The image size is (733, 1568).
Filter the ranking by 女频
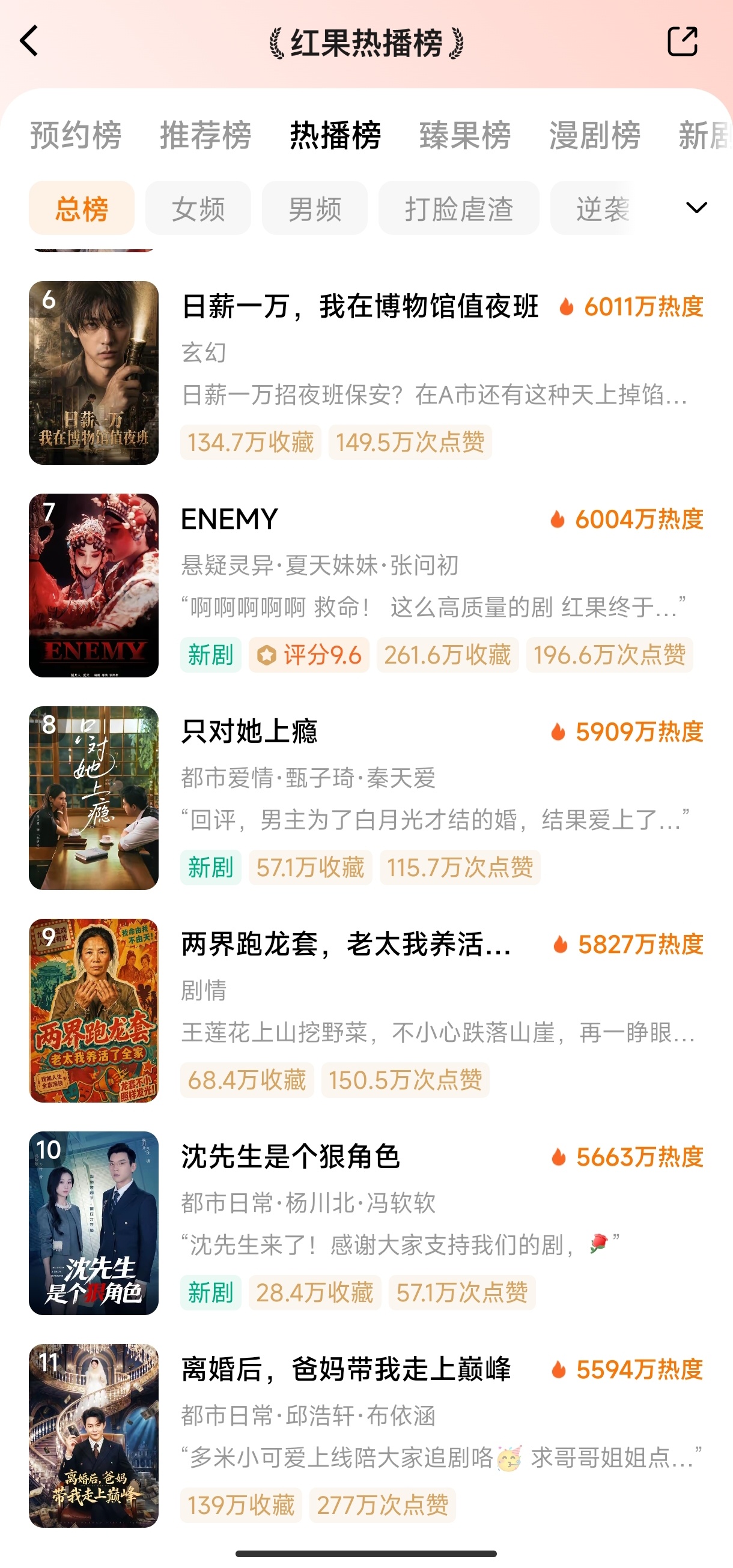pos(198,208)
